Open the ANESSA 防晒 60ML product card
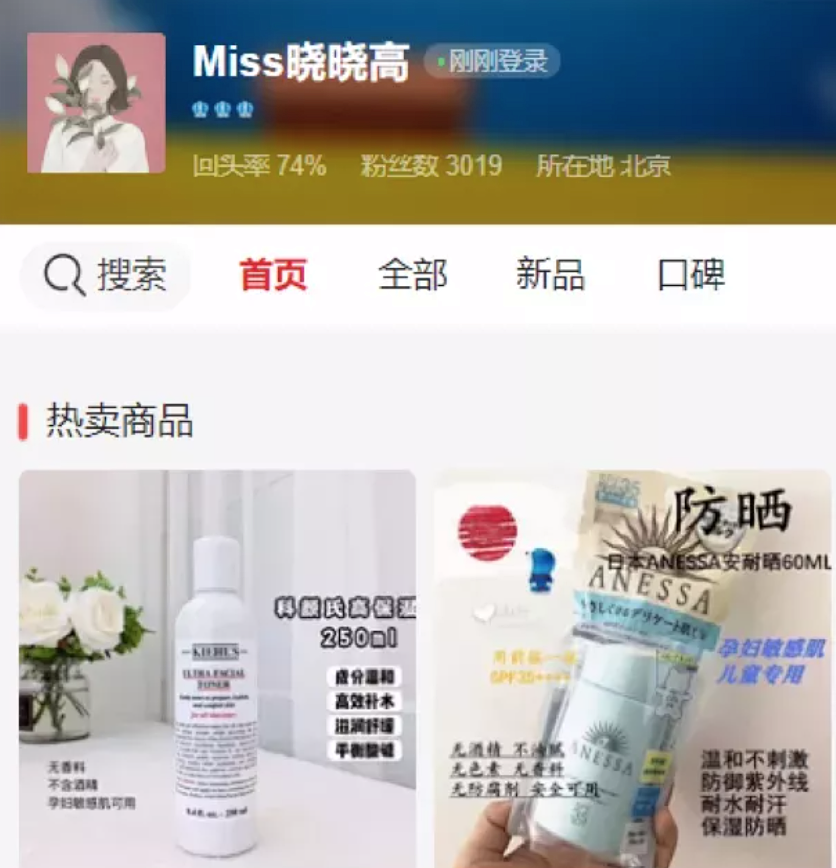This screenshot has height=868, width=836. click(633, 668)
